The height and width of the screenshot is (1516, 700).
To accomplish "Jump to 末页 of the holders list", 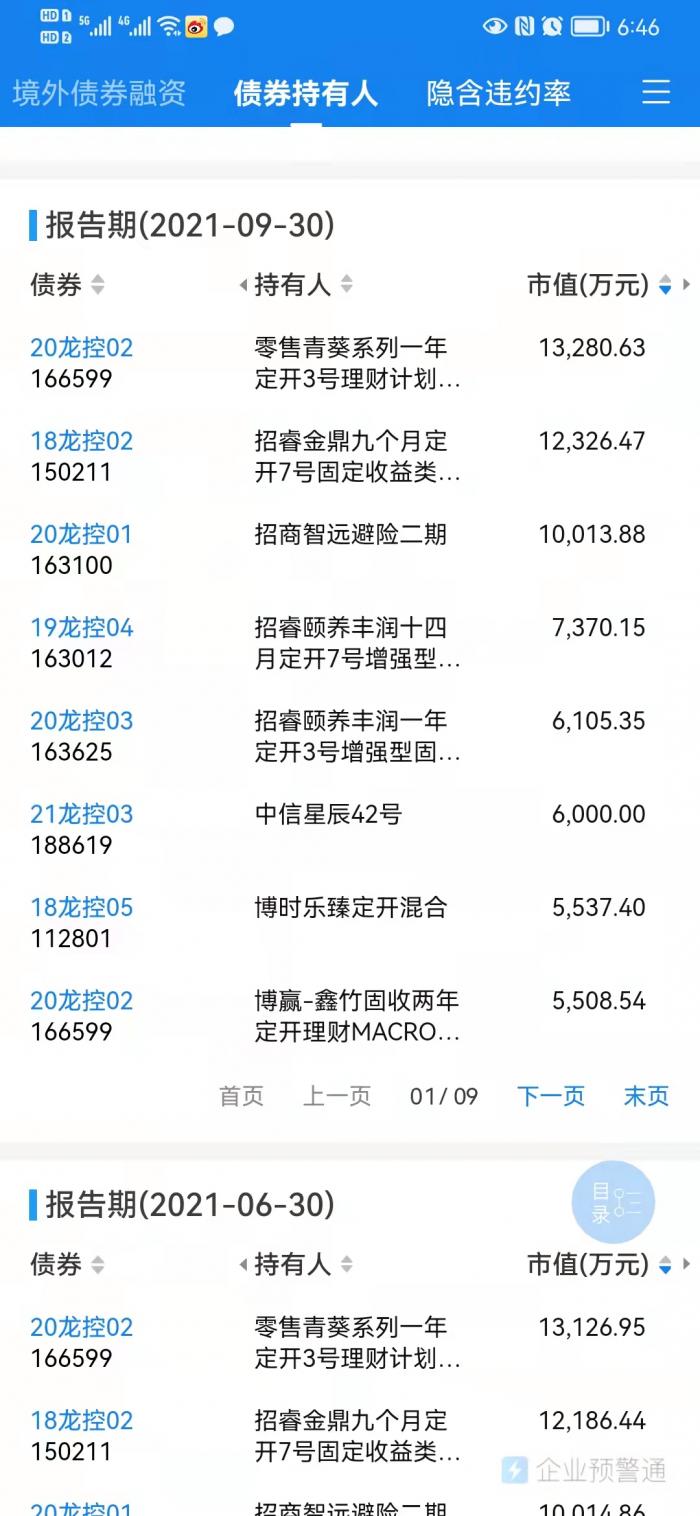I will pyautogui.click(x=646, y=1096).
